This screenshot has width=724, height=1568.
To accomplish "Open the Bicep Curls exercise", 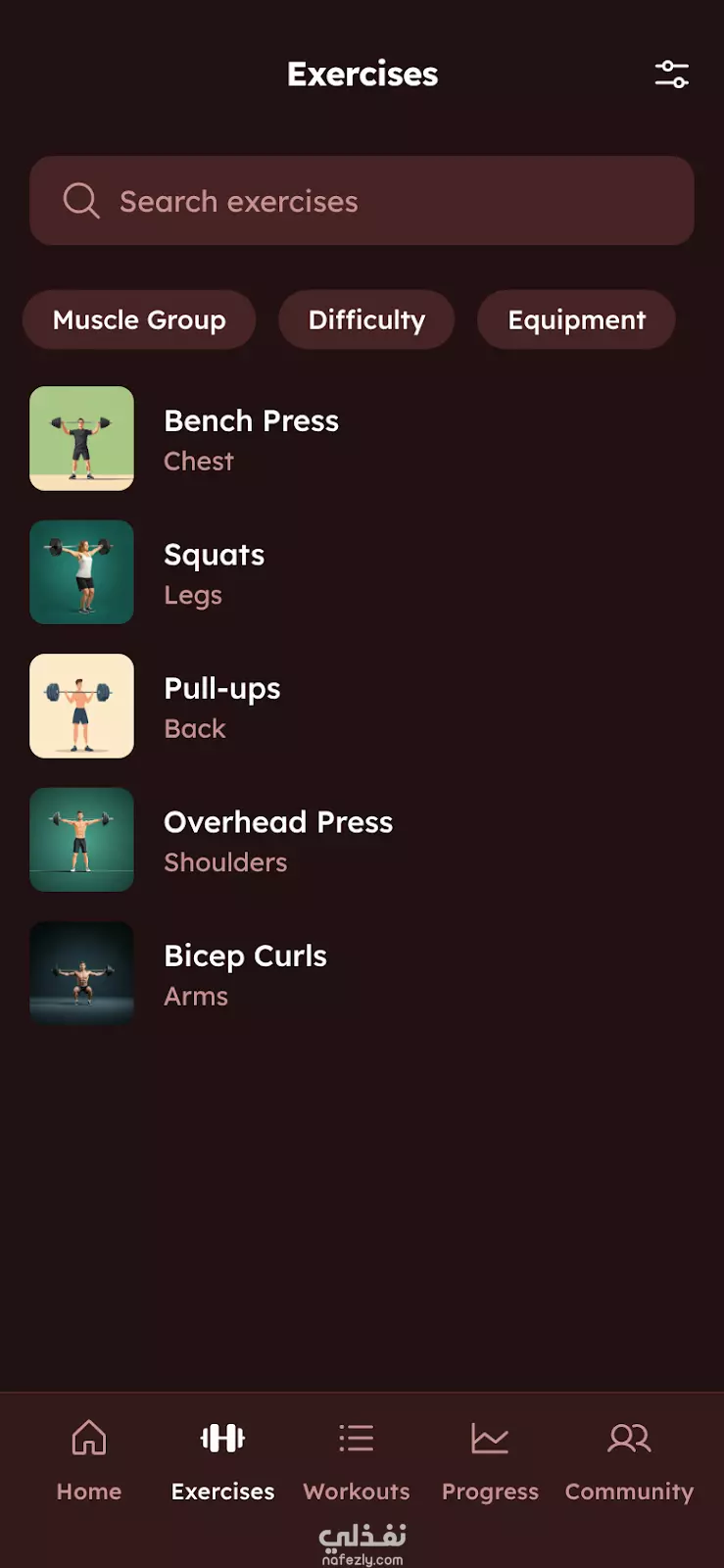I will click(x=362, y=973).
